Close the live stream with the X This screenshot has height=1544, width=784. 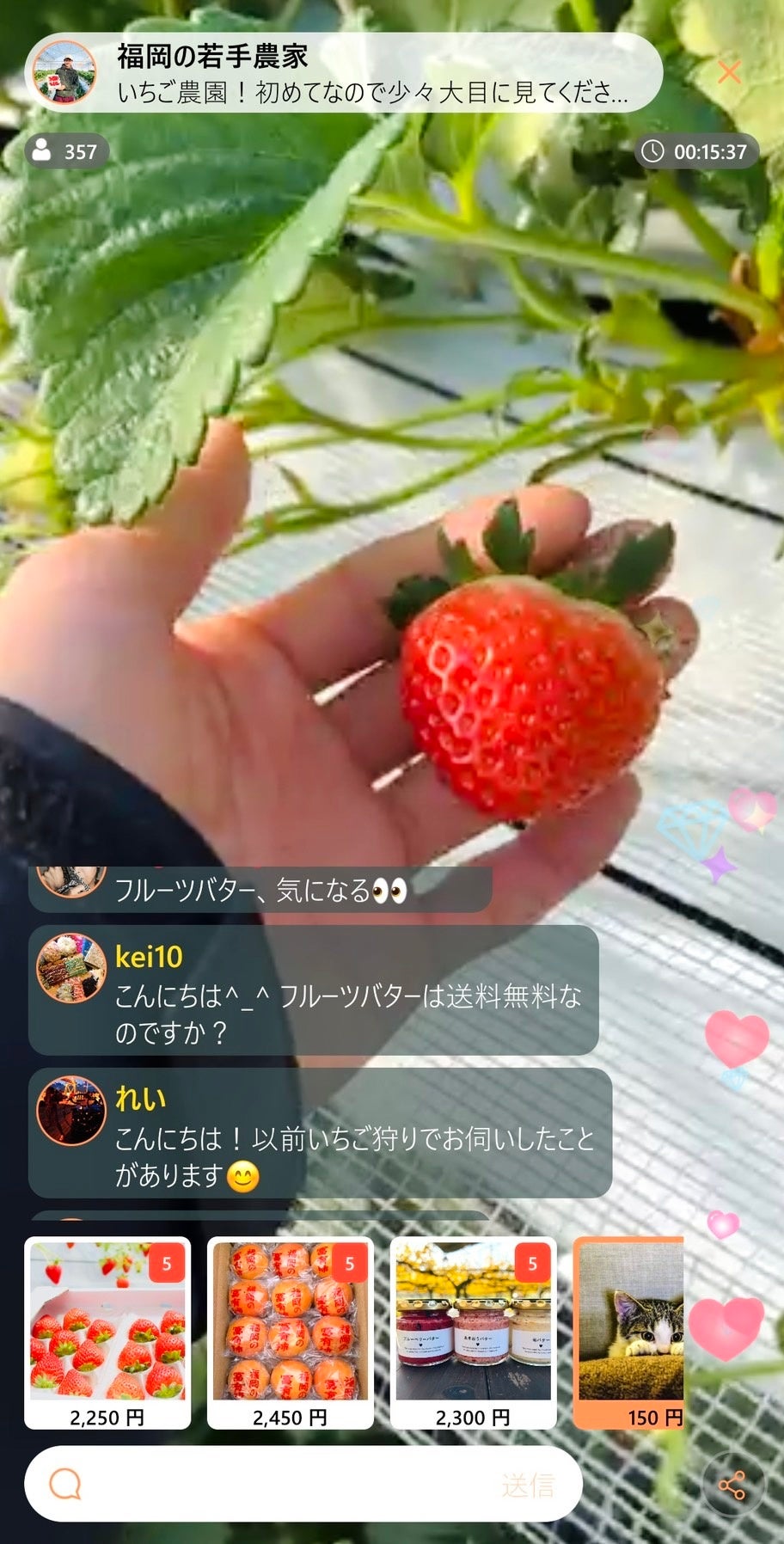tap(729, 72)
